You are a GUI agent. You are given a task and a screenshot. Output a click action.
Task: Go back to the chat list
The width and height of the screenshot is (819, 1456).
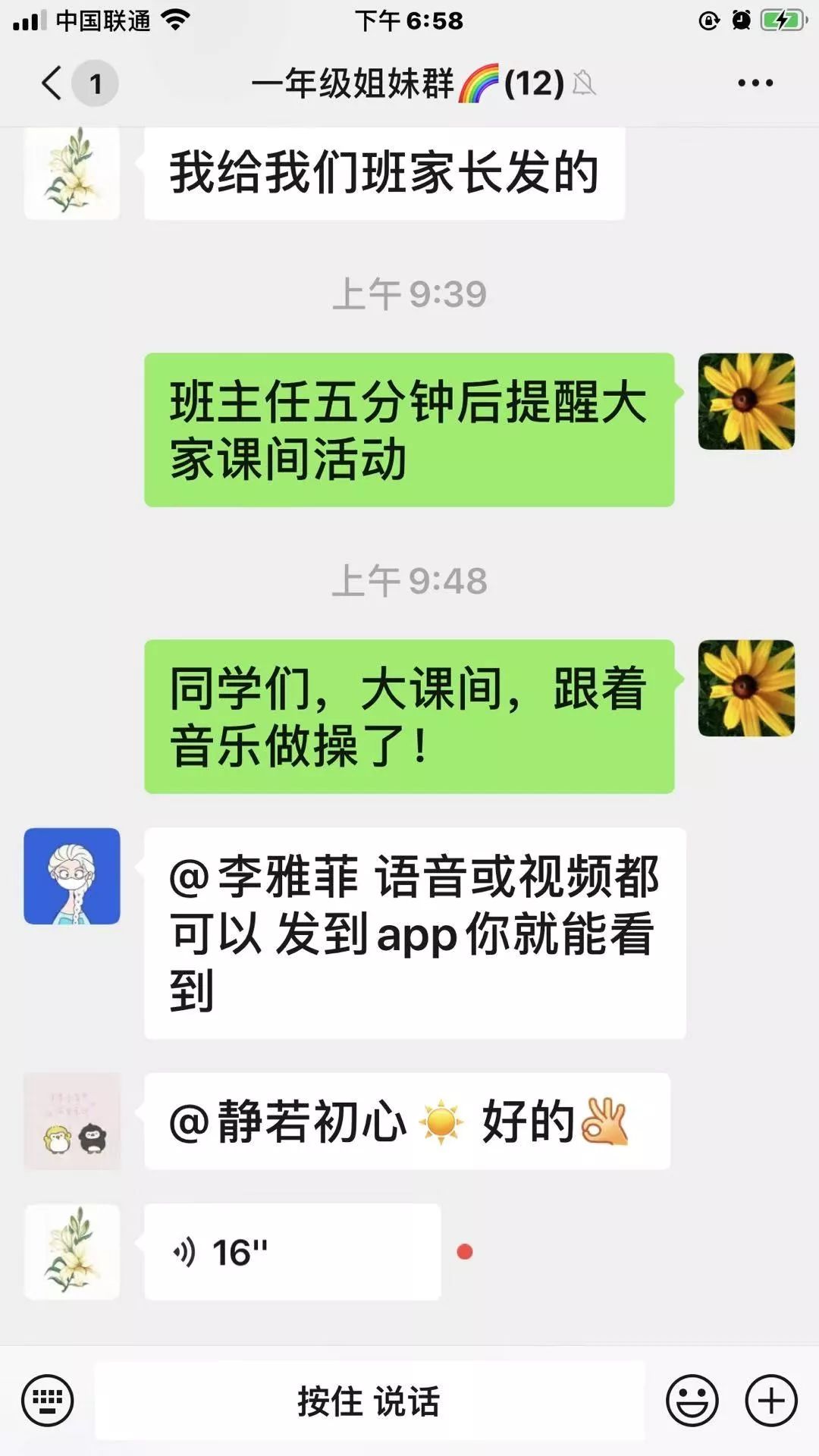coord(52,83)
